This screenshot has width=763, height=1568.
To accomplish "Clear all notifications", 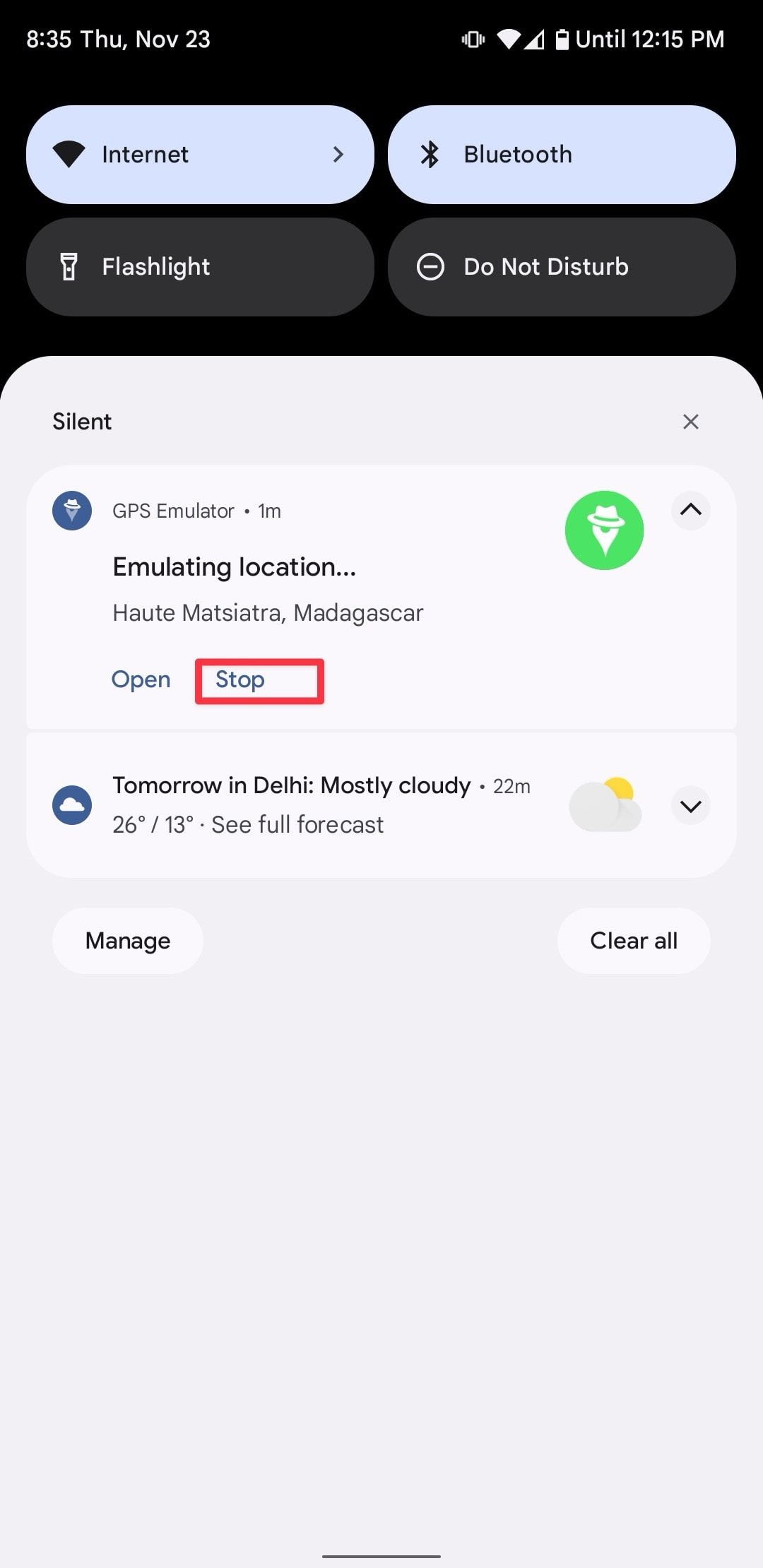I will 634,940.
